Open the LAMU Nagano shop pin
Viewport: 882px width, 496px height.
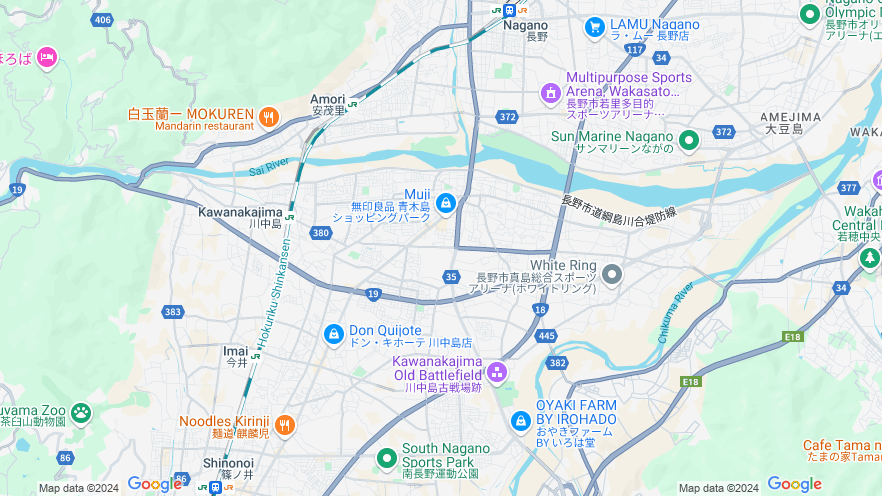[594, 27]
